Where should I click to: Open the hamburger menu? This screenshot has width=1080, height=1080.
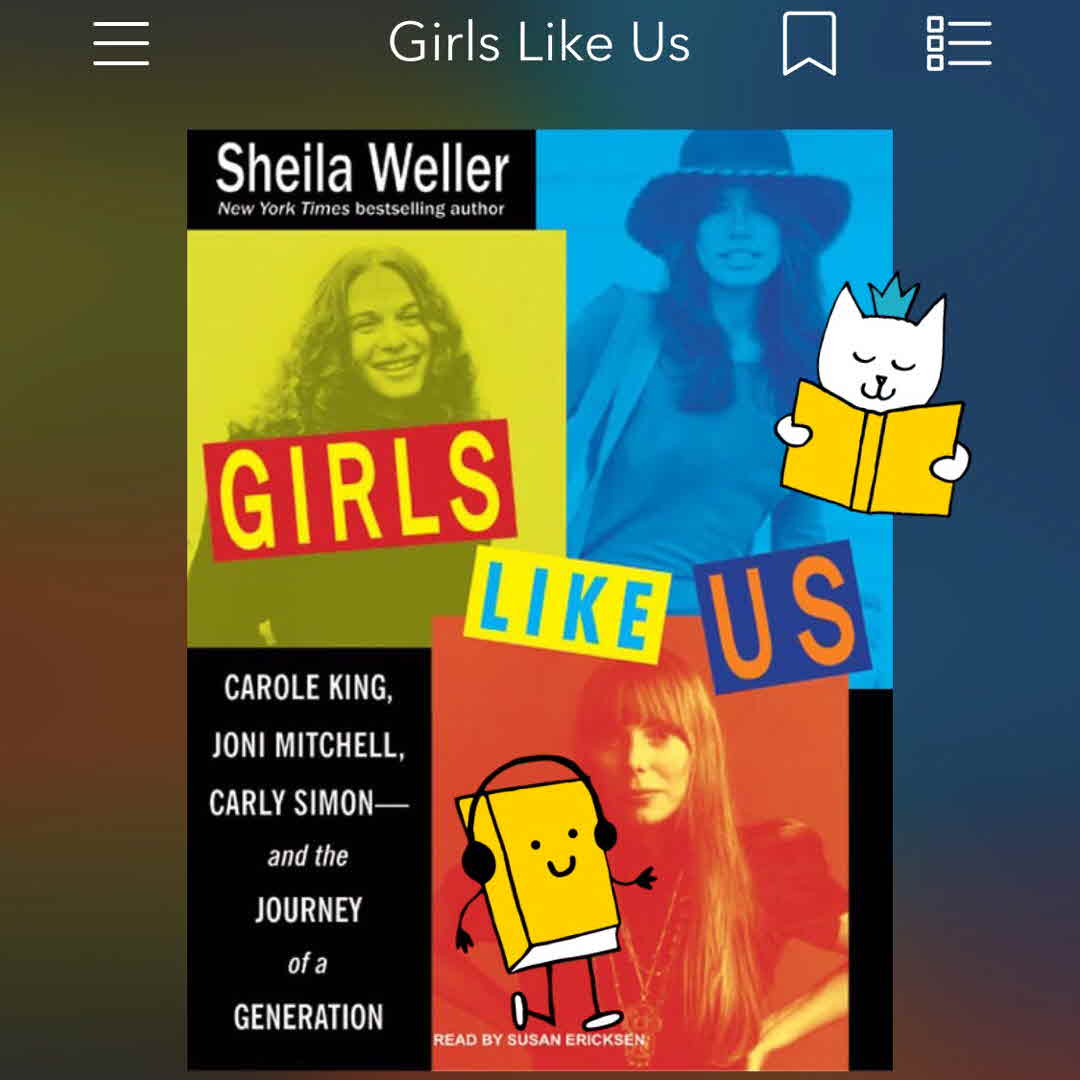pyautogui.click(x=121, y=44)
